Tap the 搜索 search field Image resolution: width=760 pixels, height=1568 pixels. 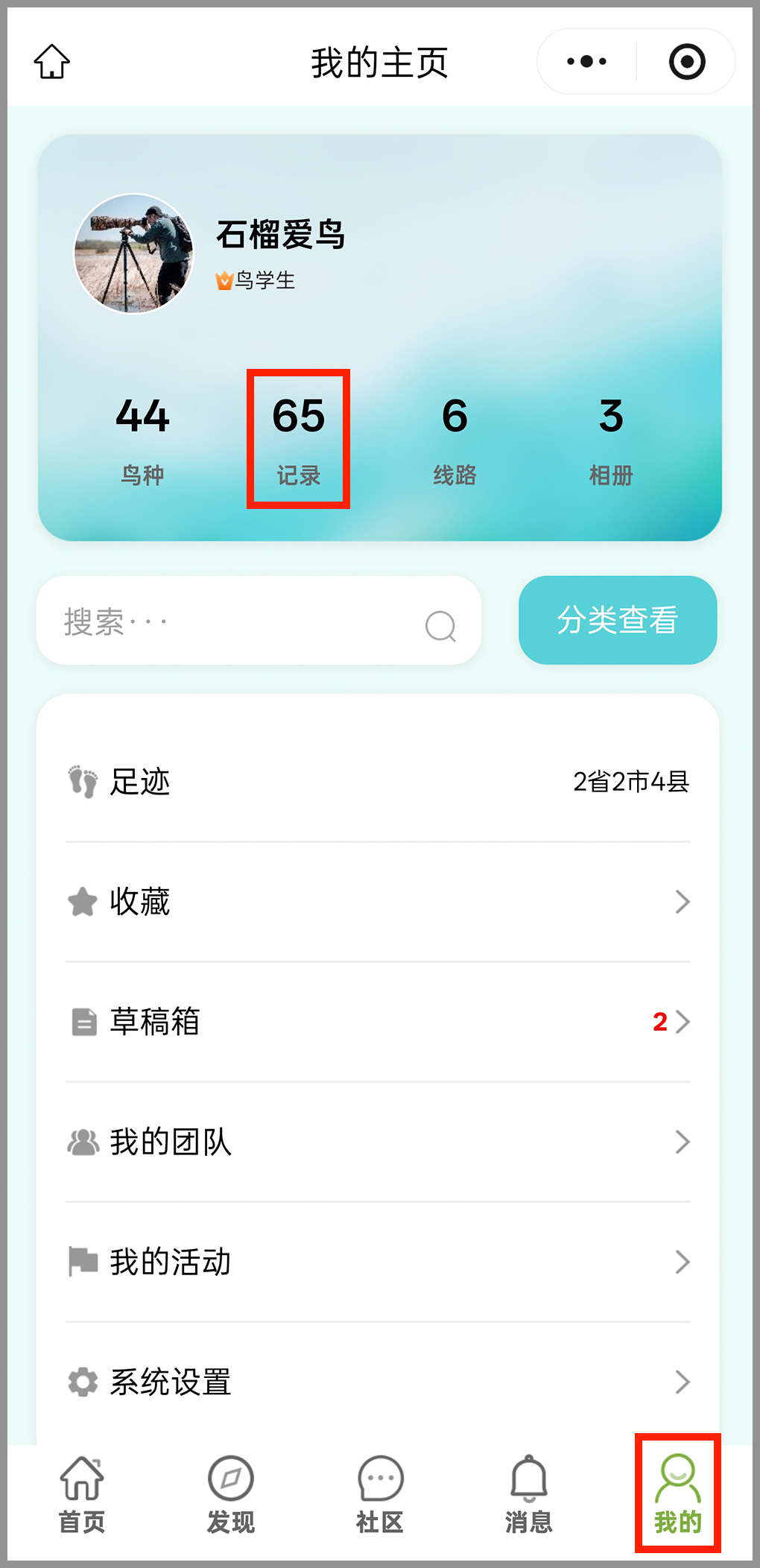(x=246, y=621)
